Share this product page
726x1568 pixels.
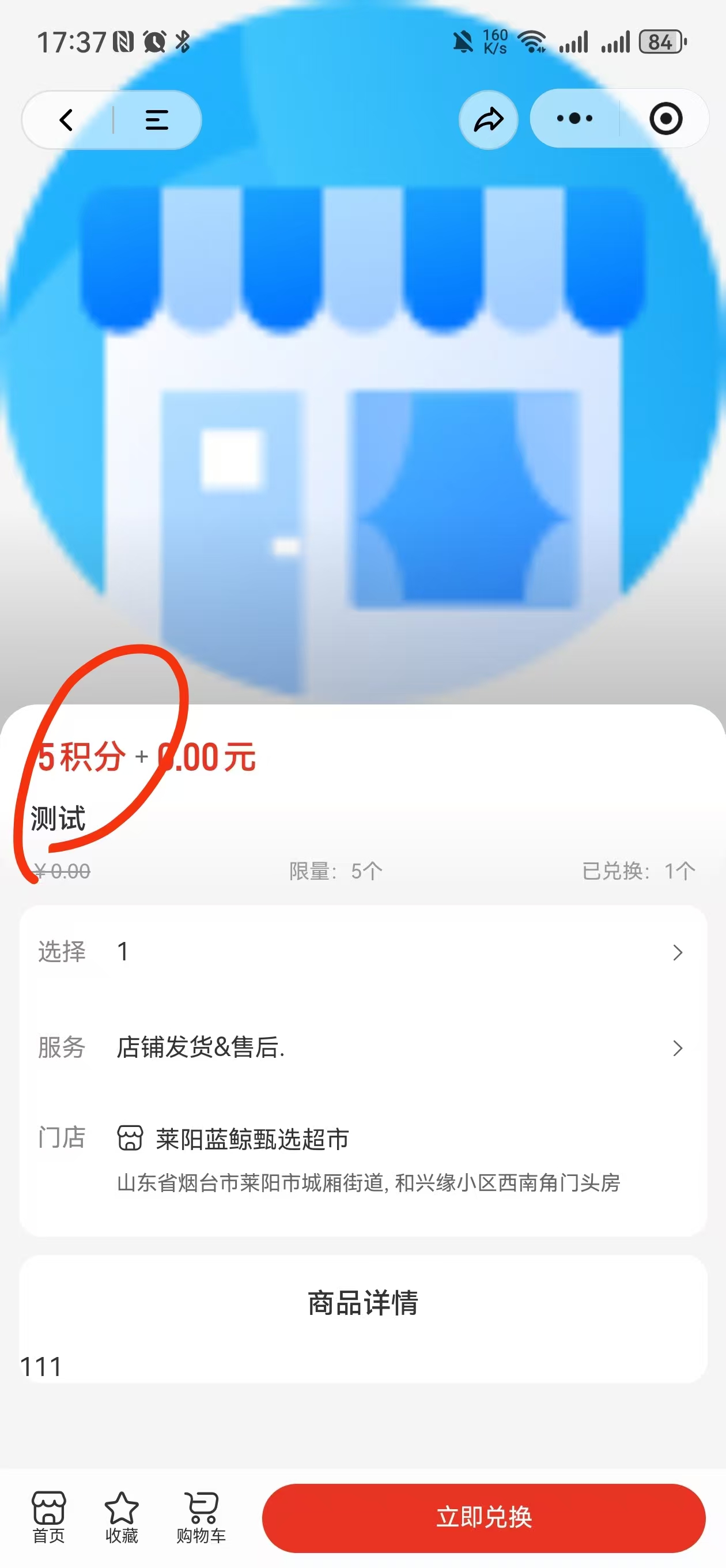[x=488, y=120]
